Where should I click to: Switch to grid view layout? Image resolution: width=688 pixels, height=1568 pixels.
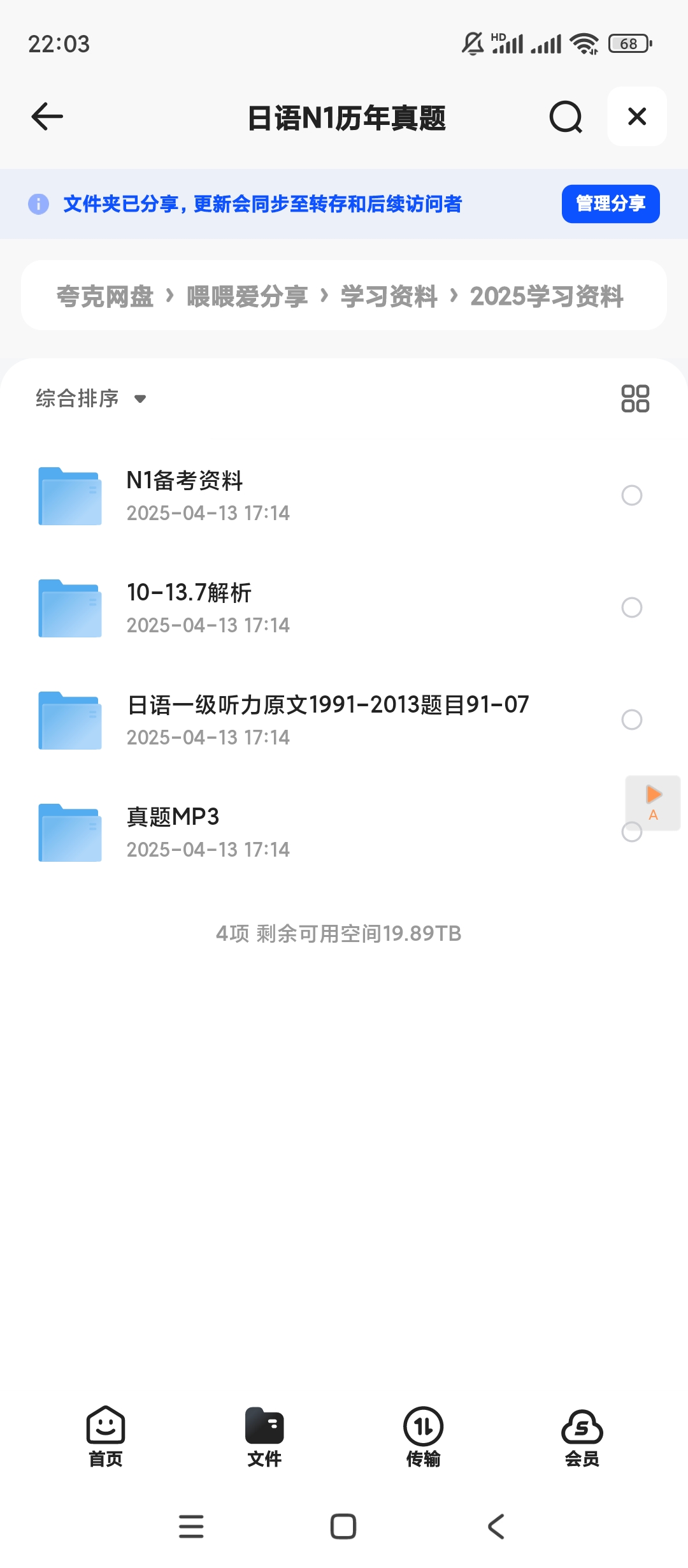tap(636, 399)
